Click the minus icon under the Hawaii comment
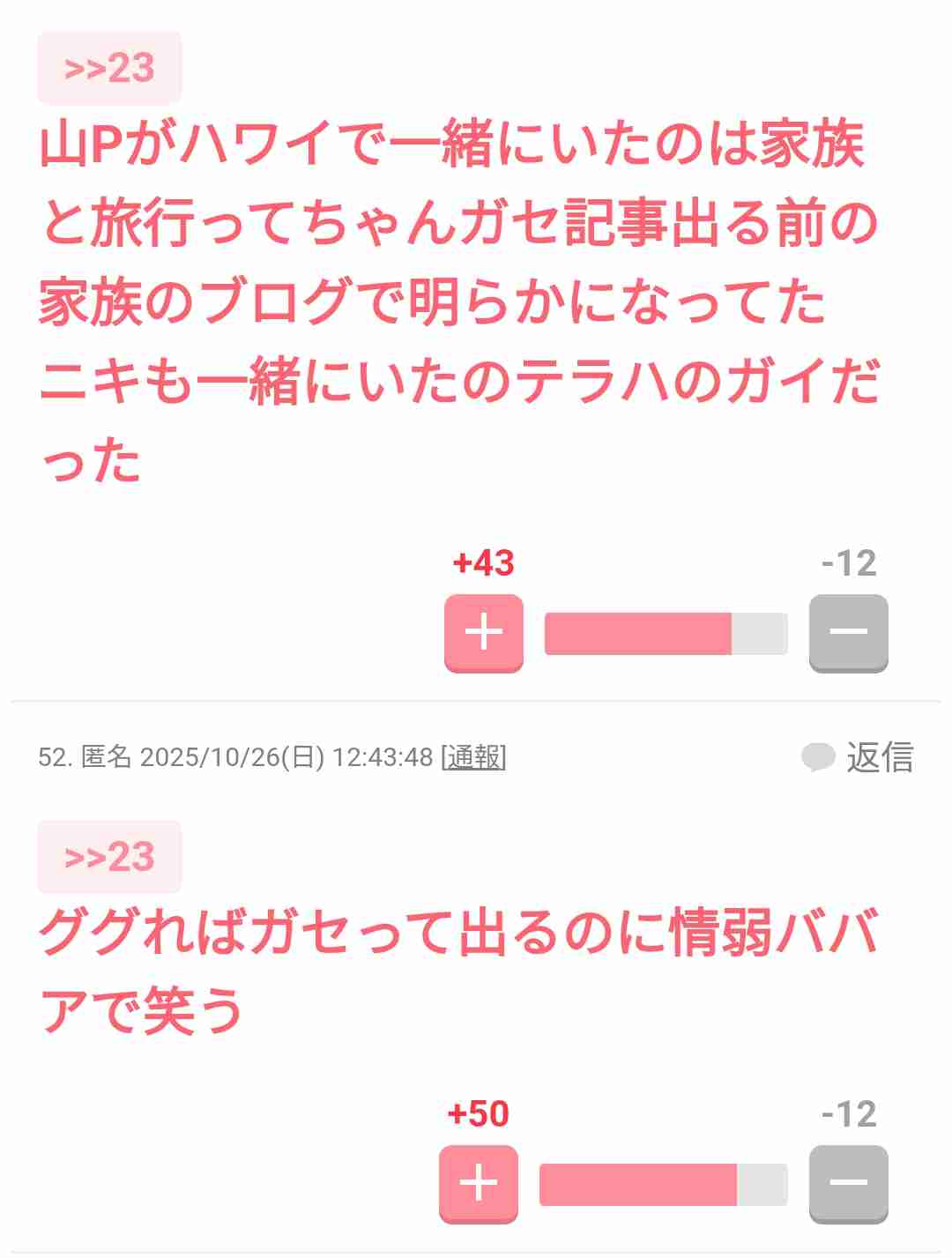 coord(849,631)
